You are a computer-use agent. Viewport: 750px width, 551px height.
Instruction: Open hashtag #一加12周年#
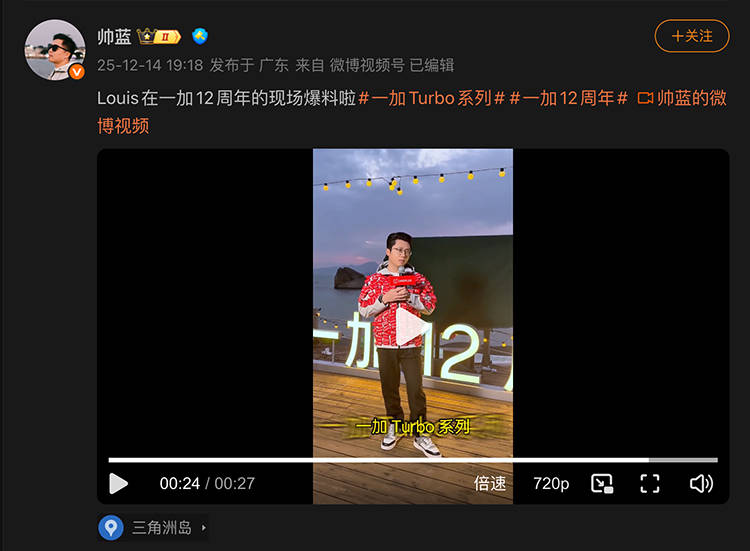pos(568,98)
